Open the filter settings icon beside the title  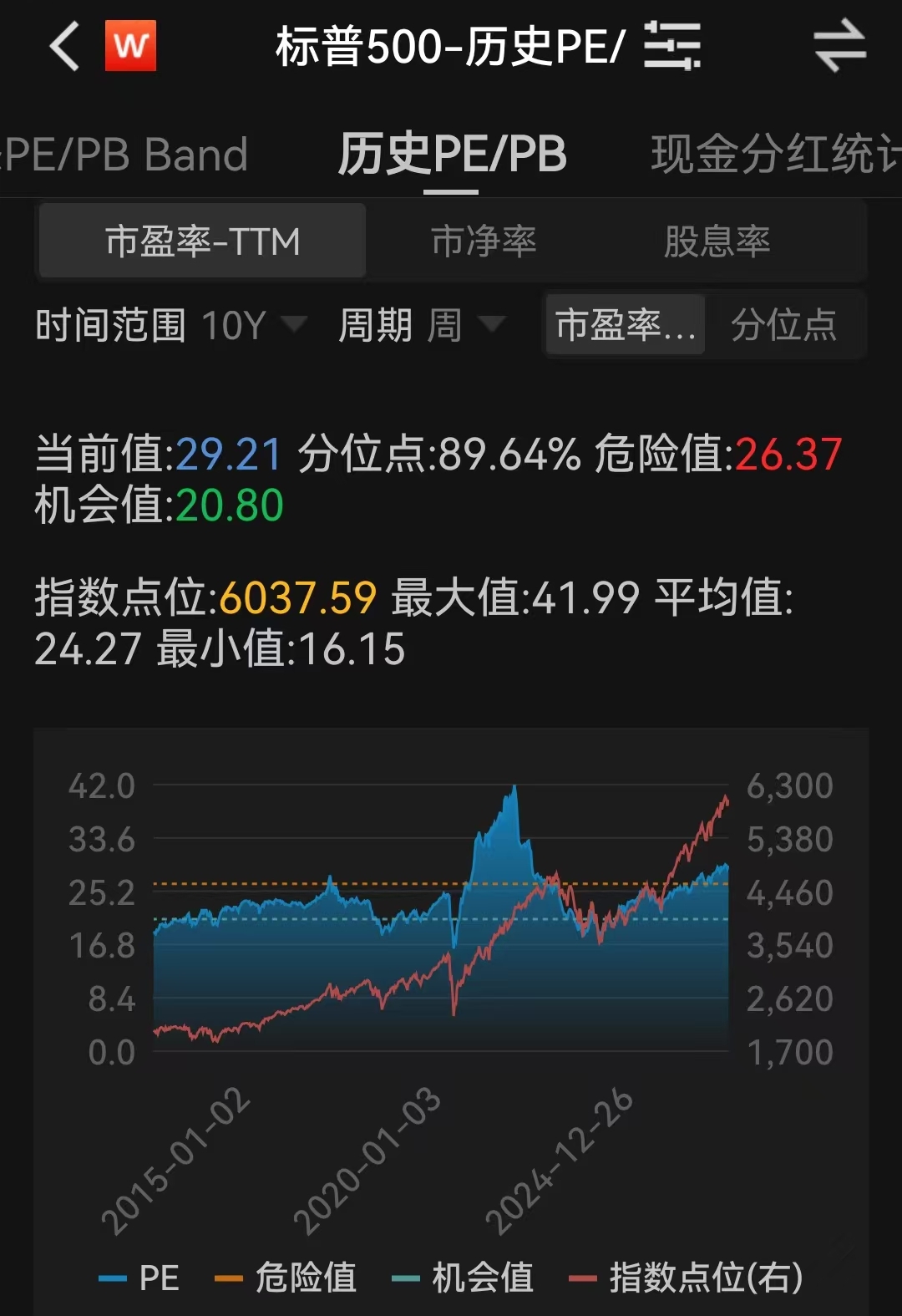pyautogui.click(x=672, y=47)
